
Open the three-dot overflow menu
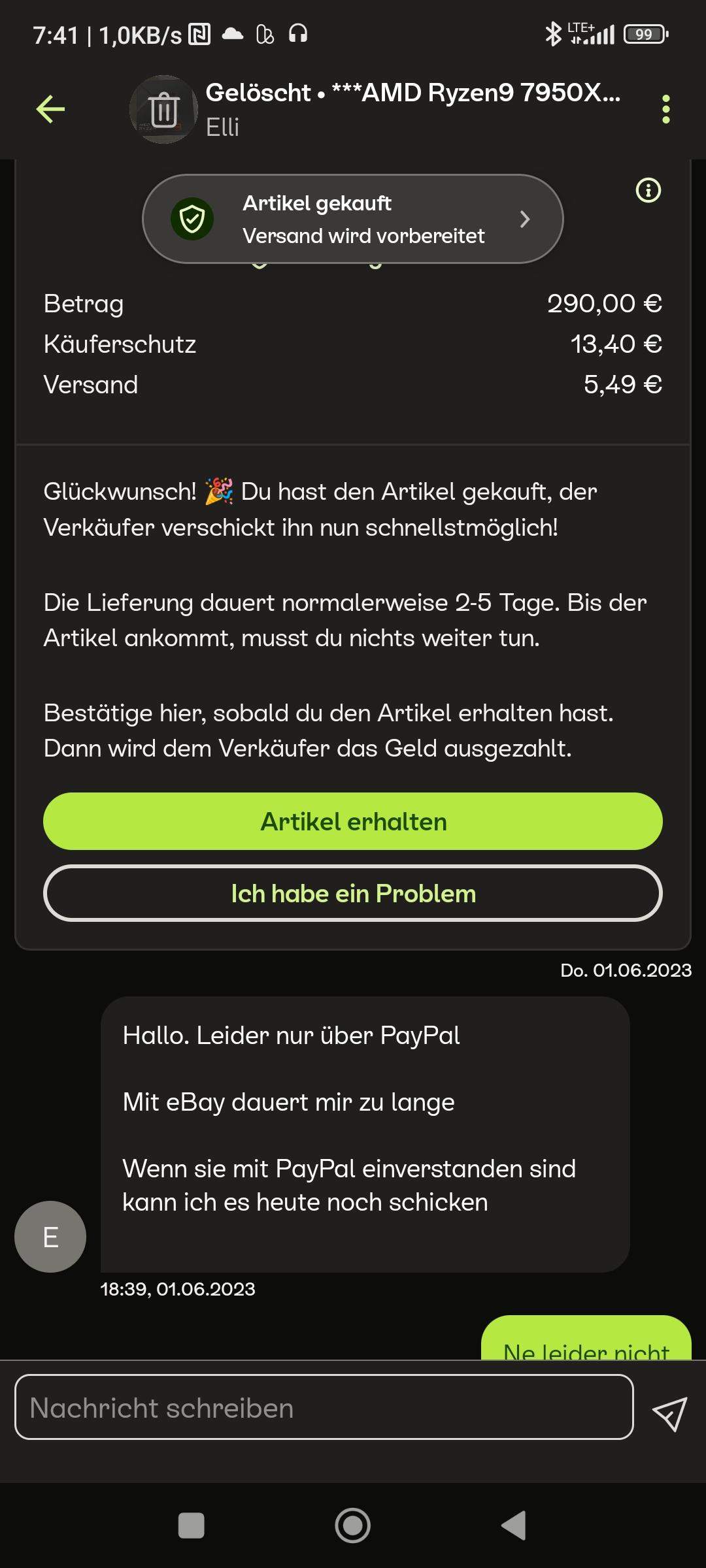coord(665,109)
